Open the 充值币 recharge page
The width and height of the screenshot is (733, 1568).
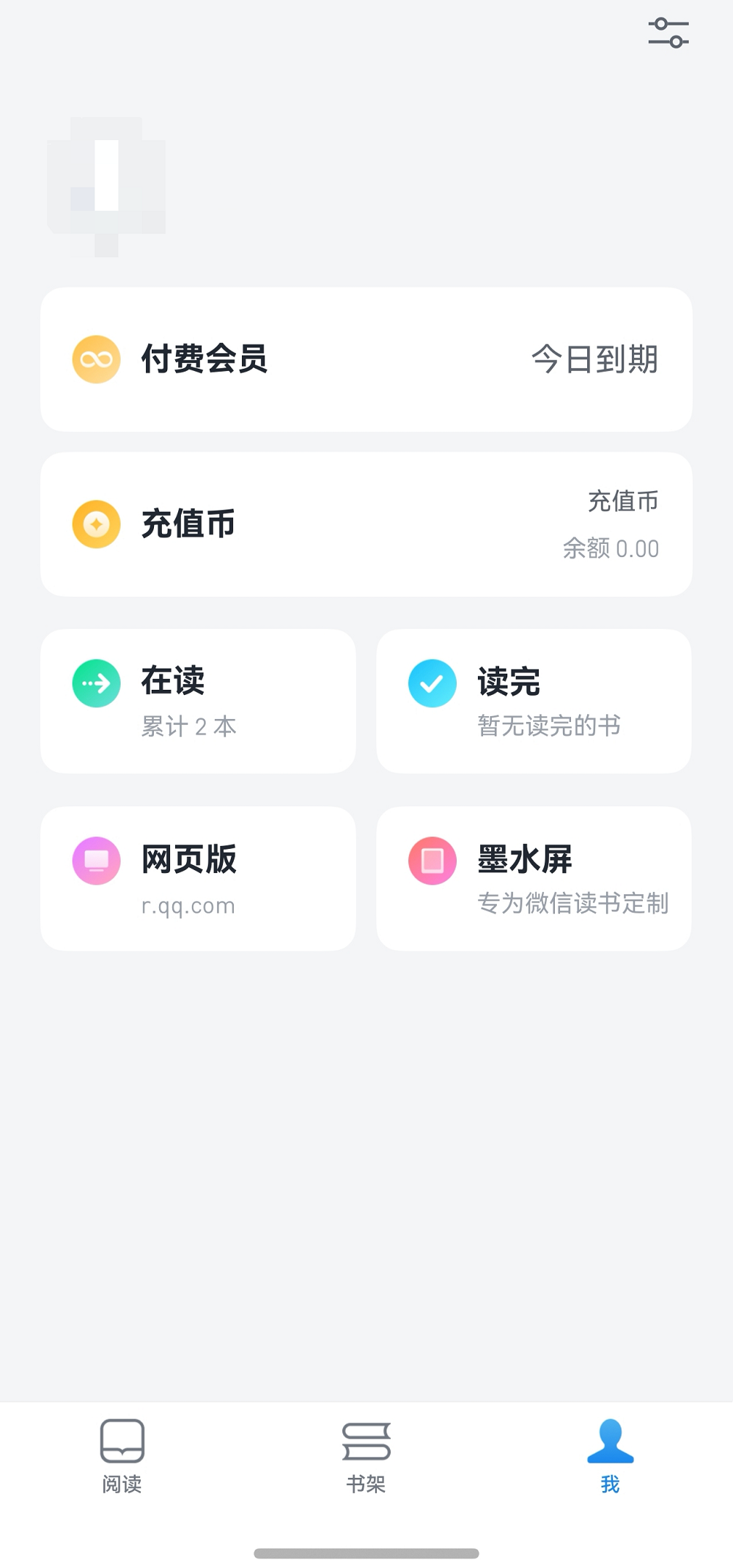pos(366,523)
